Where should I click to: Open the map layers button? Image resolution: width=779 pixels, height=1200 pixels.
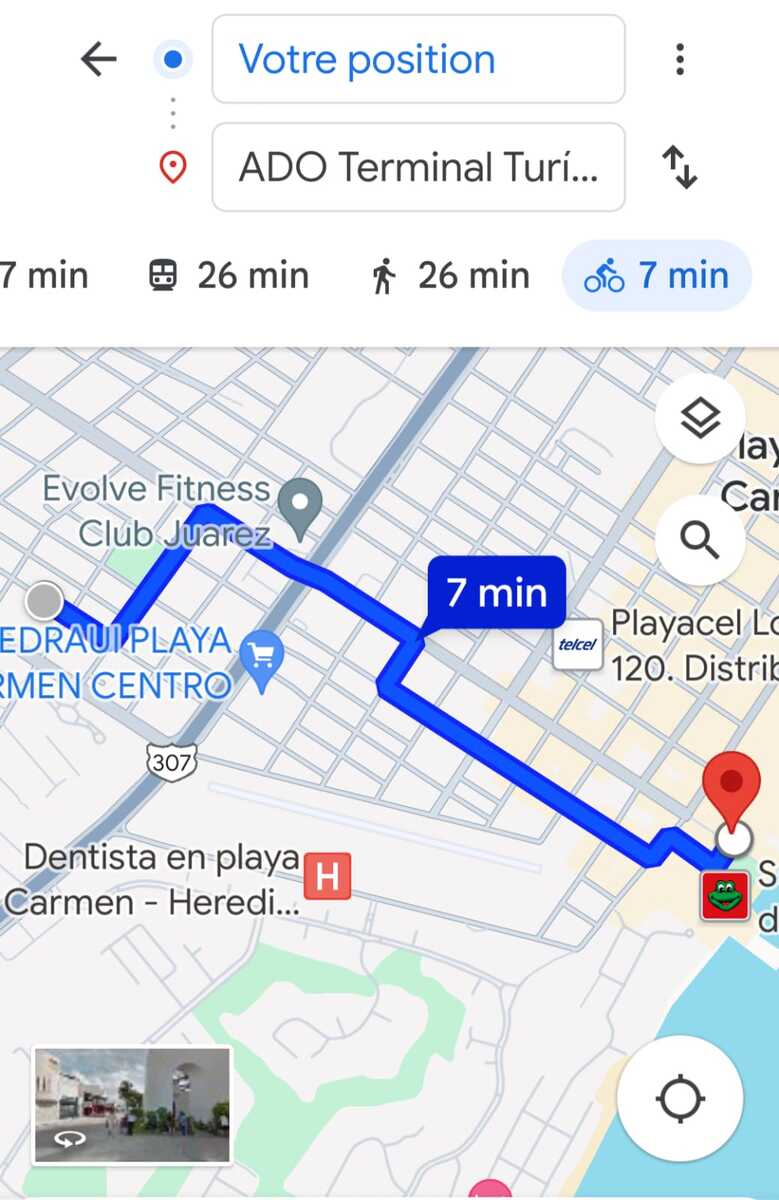point(700,418)
